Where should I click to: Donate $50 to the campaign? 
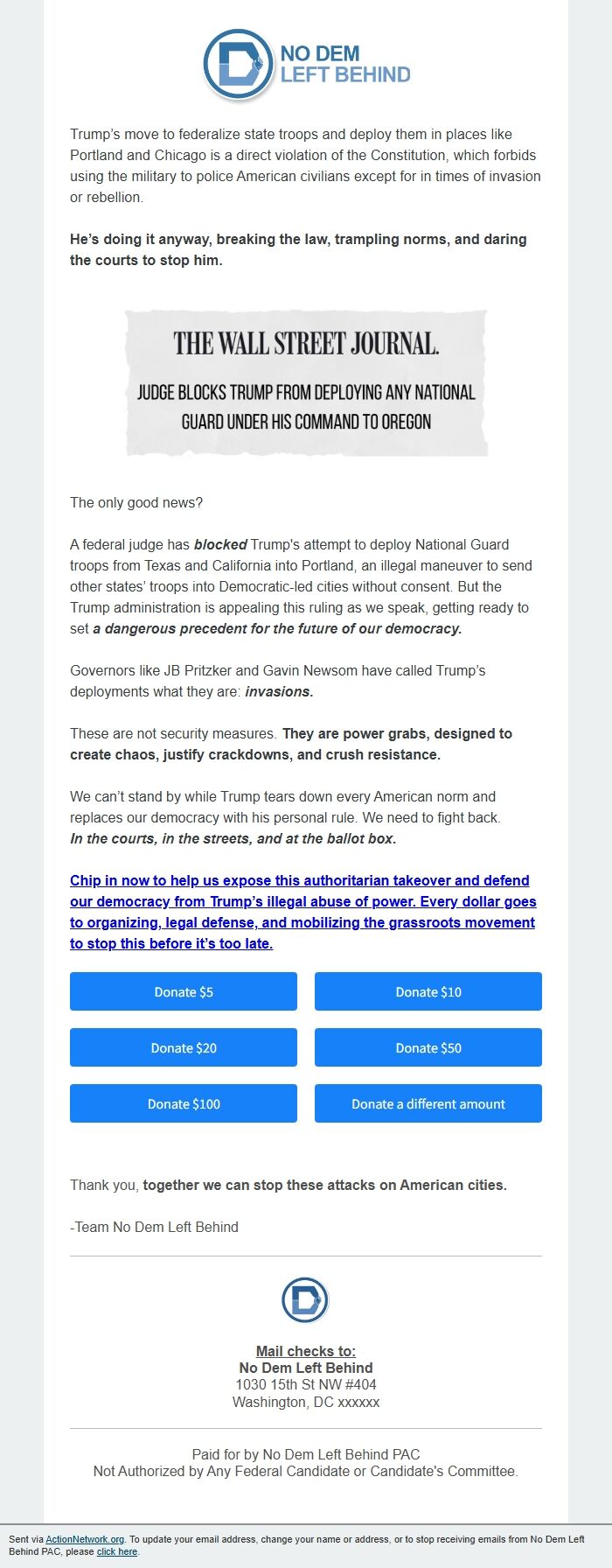click(428, 1047)
